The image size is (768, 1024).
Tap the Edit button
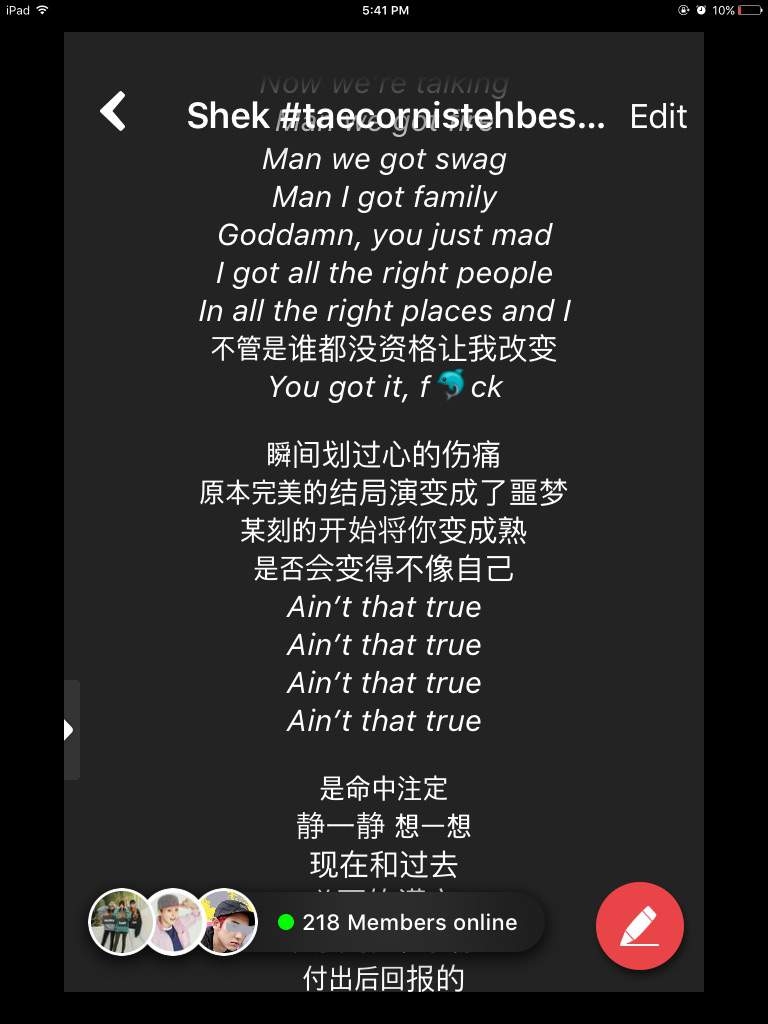[658, 116]
